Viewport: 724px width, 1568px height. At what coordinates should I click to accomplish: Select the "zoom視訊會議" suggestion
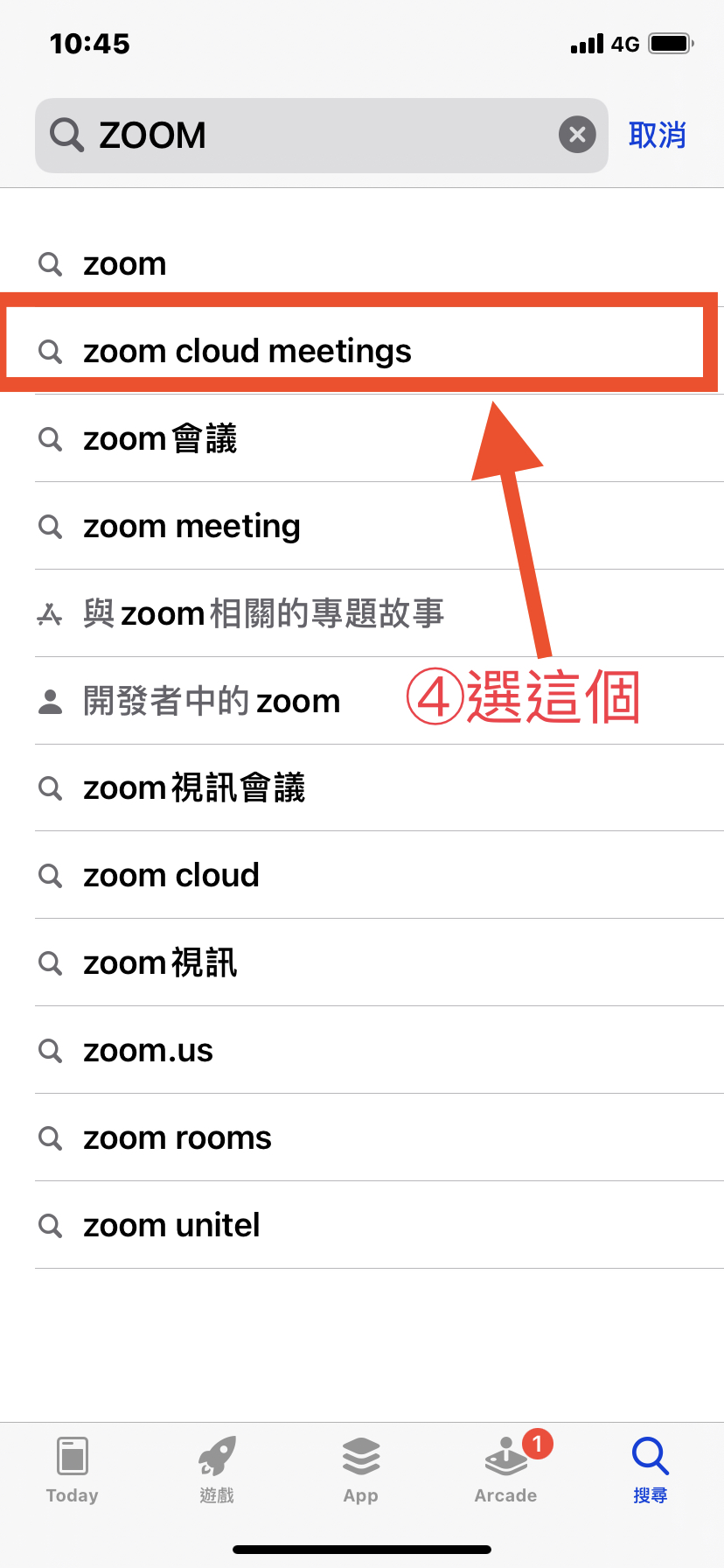(194, 788)
